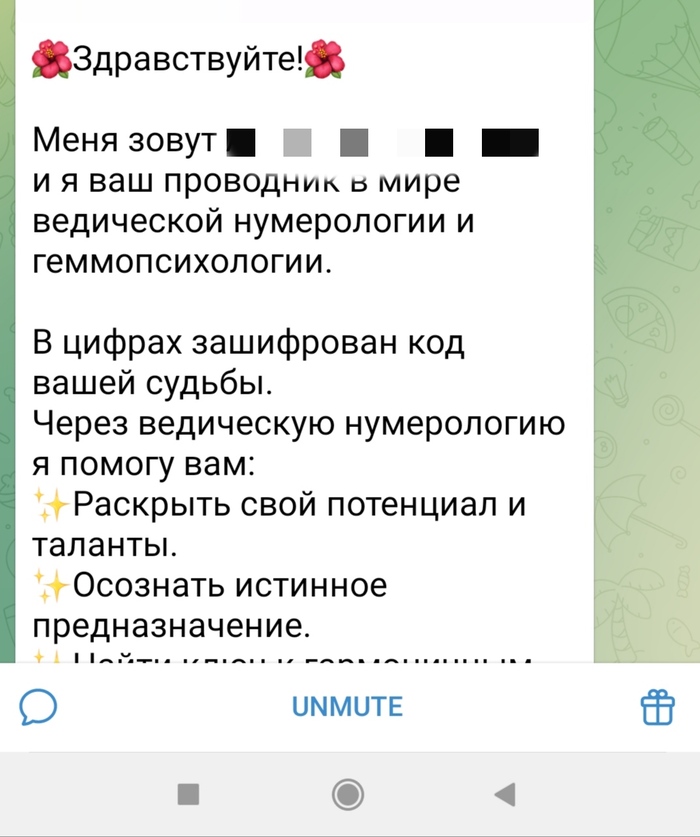Screen dimensions: 700x837
Task: Open the discussion comments bubble
Action: [38, 708]
